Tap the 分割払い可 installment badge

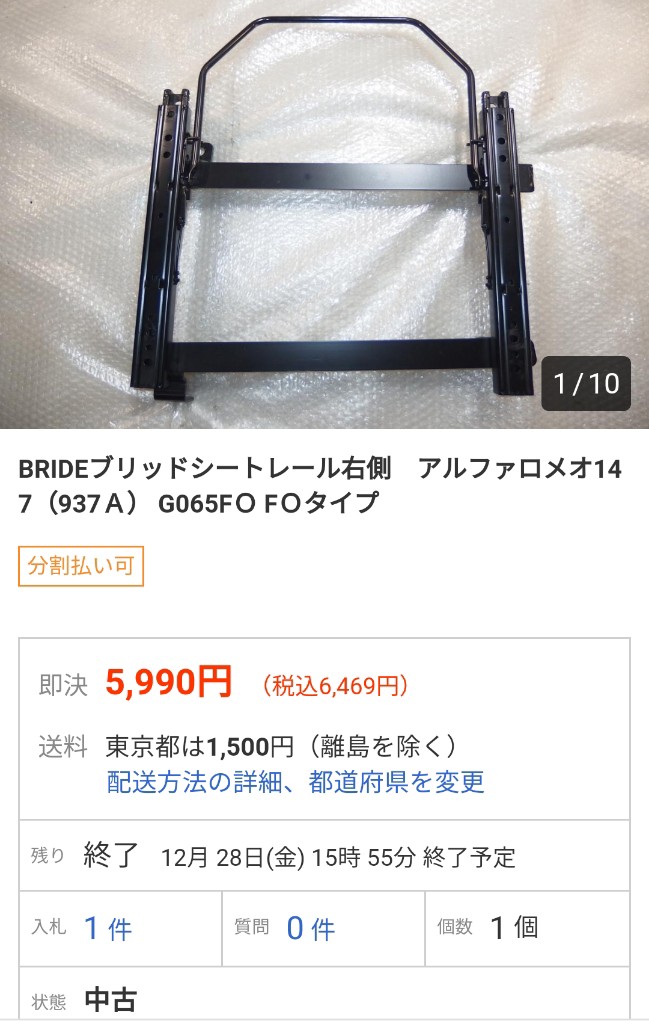[81, 567]
